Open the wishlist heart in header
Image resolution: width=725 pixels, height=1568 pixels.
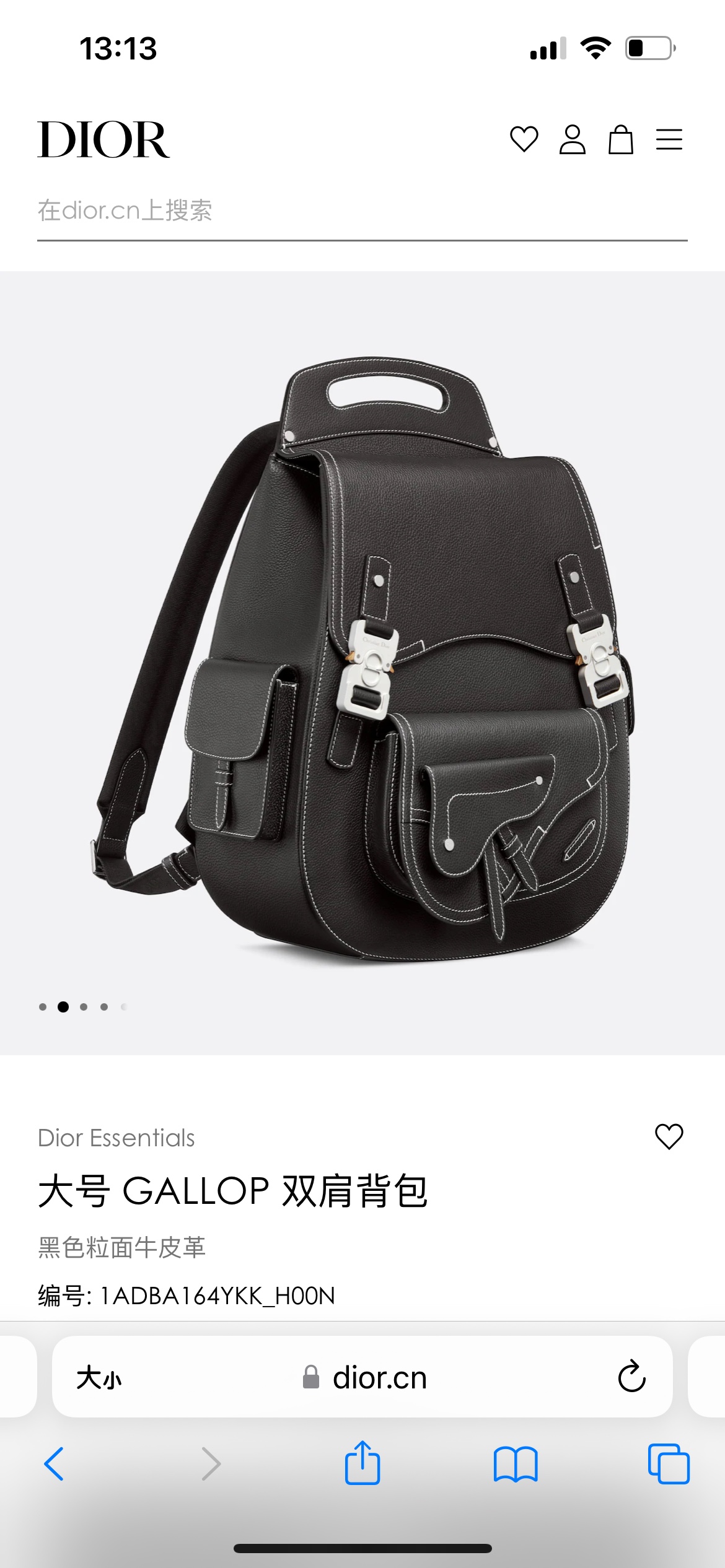click(x=524, y=139)
